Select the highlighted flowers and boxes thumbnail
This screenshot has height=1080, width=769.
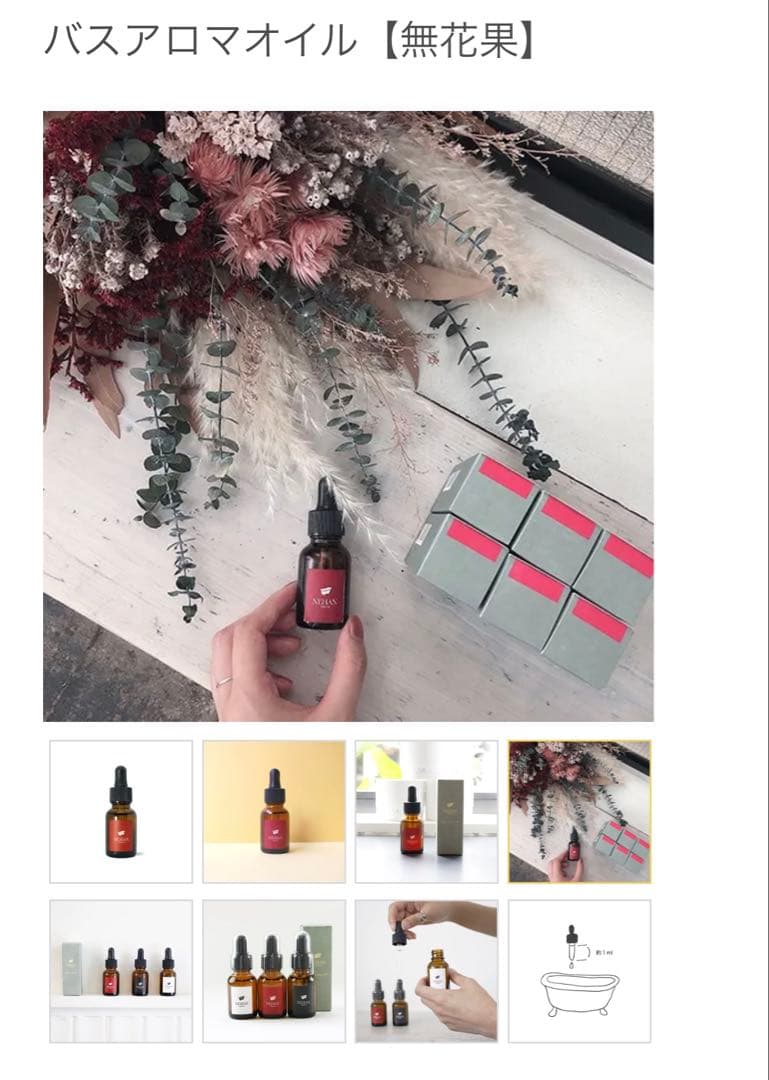click(579, 811)
